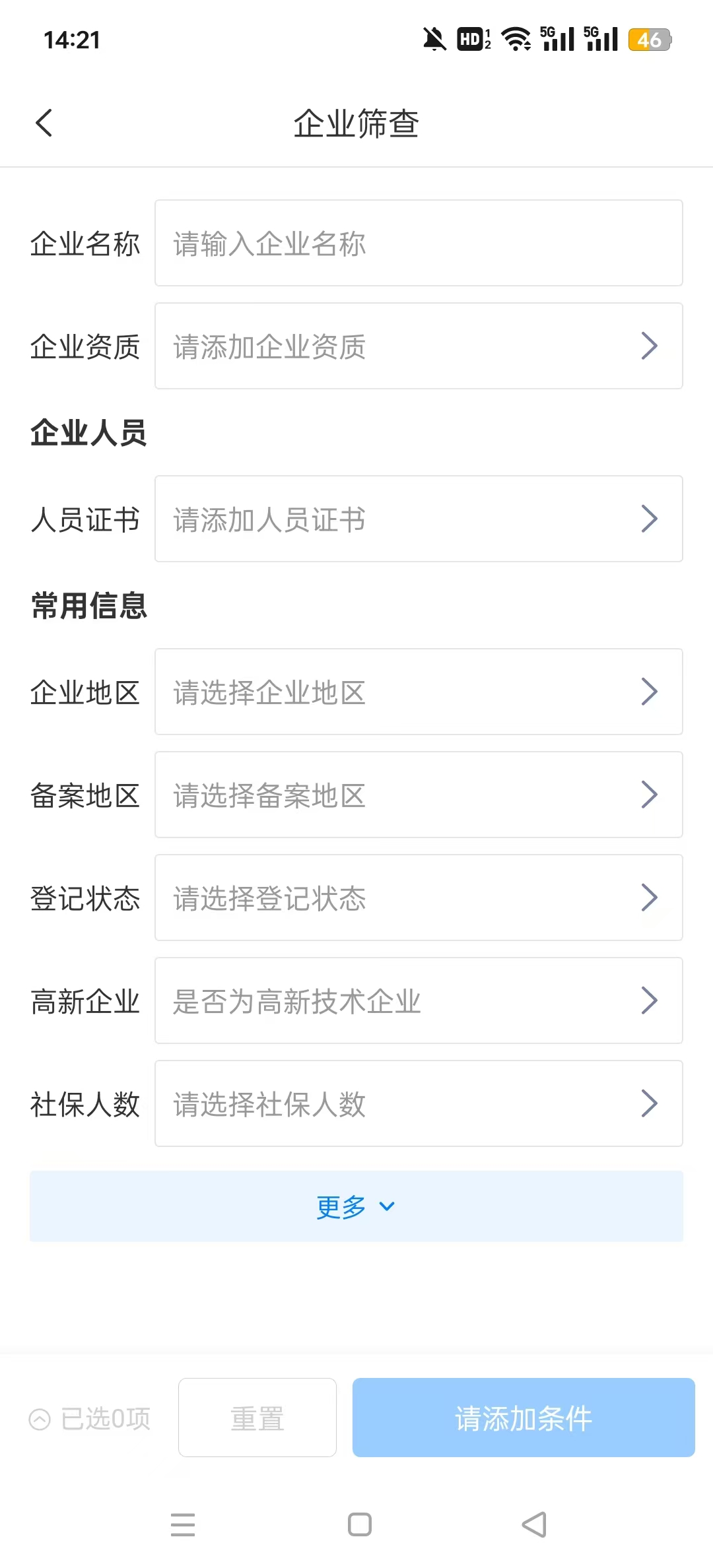Pick a 登记状态 value
The width and height of the screenshot is (713, 1568).
point(419,898)
